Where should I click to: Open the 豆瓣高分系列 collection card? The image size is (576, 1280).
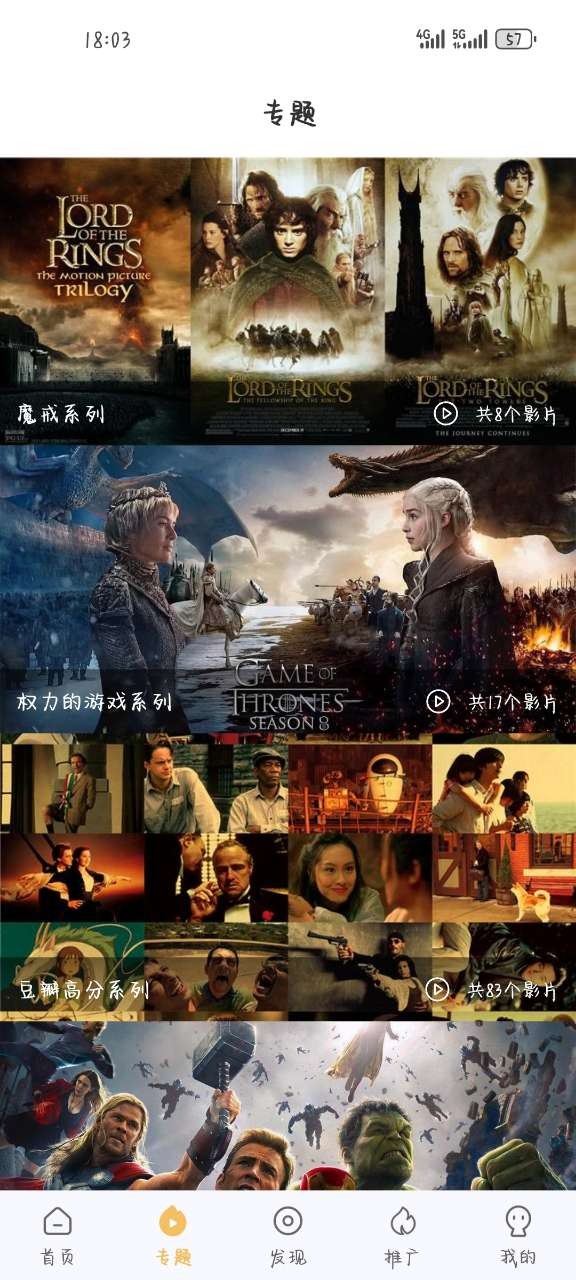tap(288, 877)
